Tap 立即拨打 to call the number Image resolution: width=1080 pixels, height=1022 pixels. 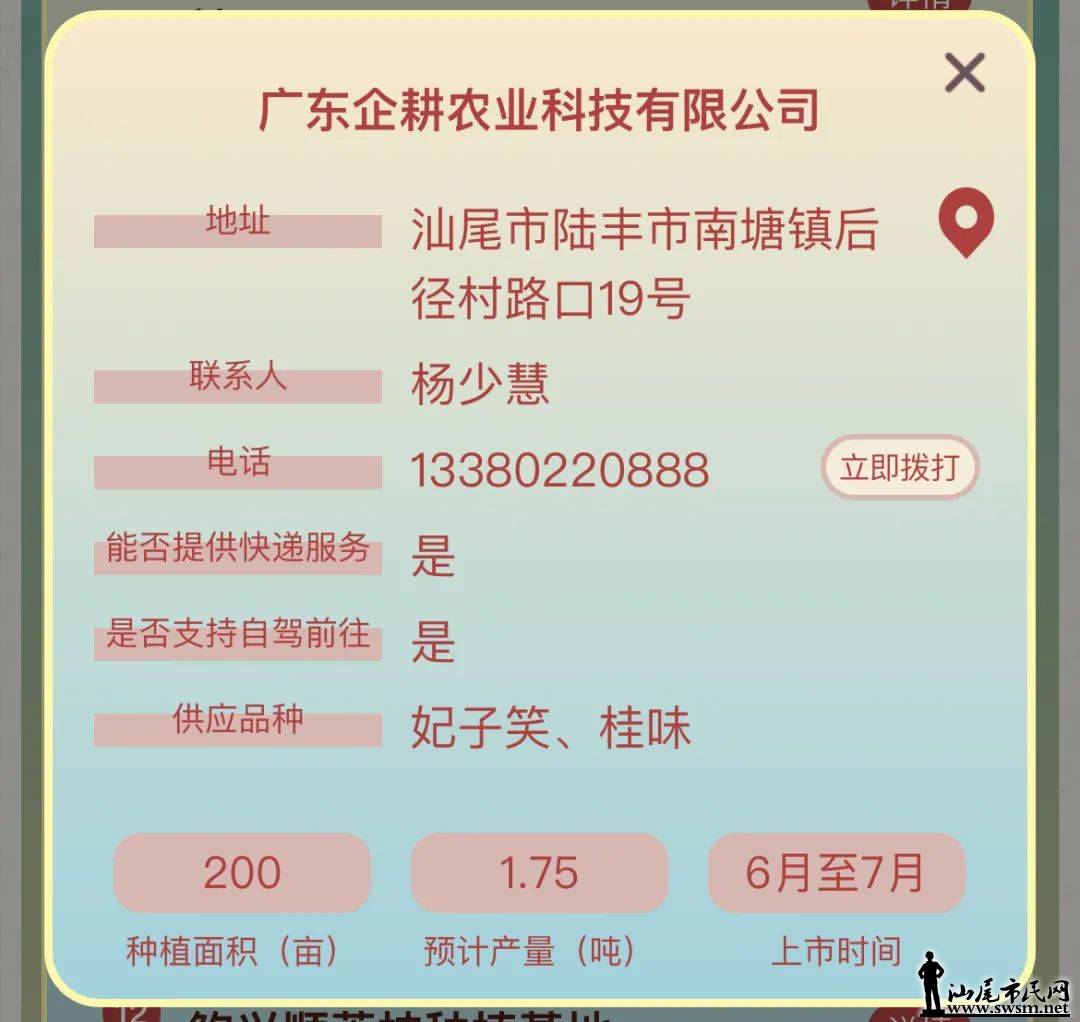point(899,467)
